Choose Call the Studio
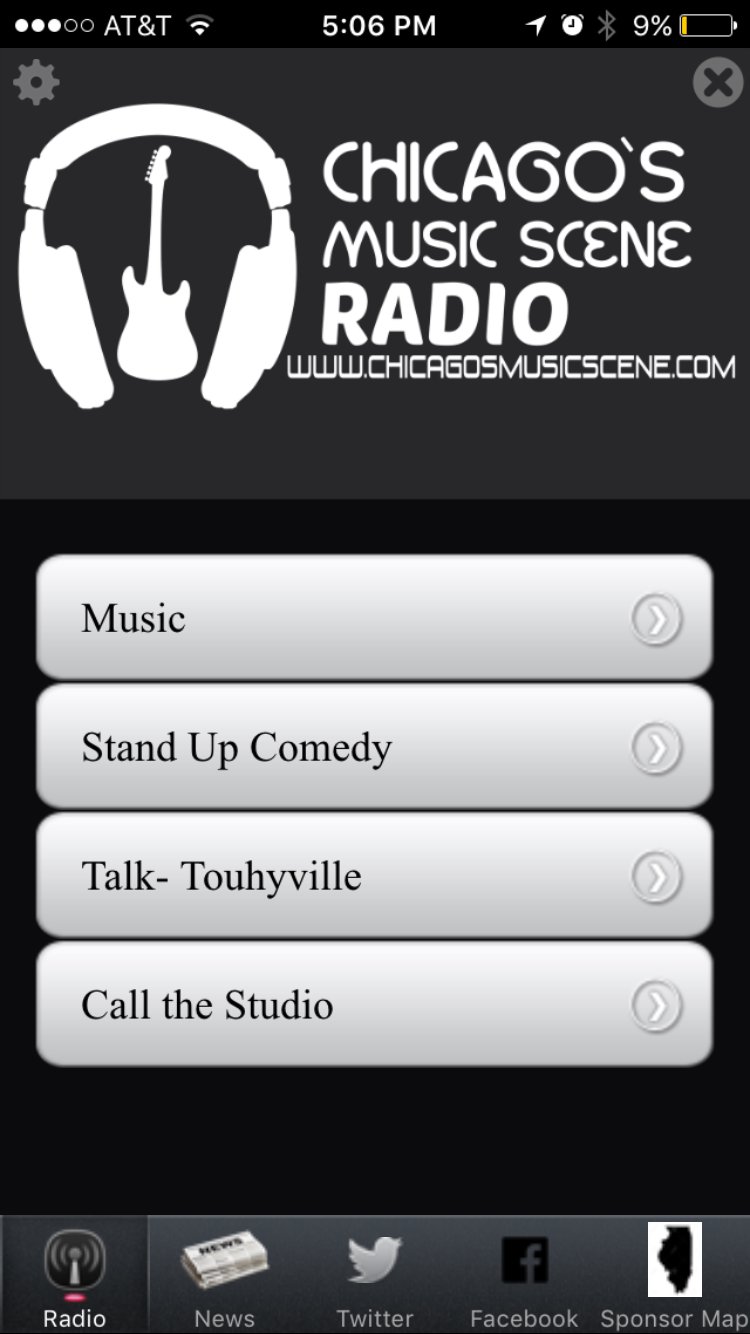This screenshot has width=750, height=1334. point(374,1005)
